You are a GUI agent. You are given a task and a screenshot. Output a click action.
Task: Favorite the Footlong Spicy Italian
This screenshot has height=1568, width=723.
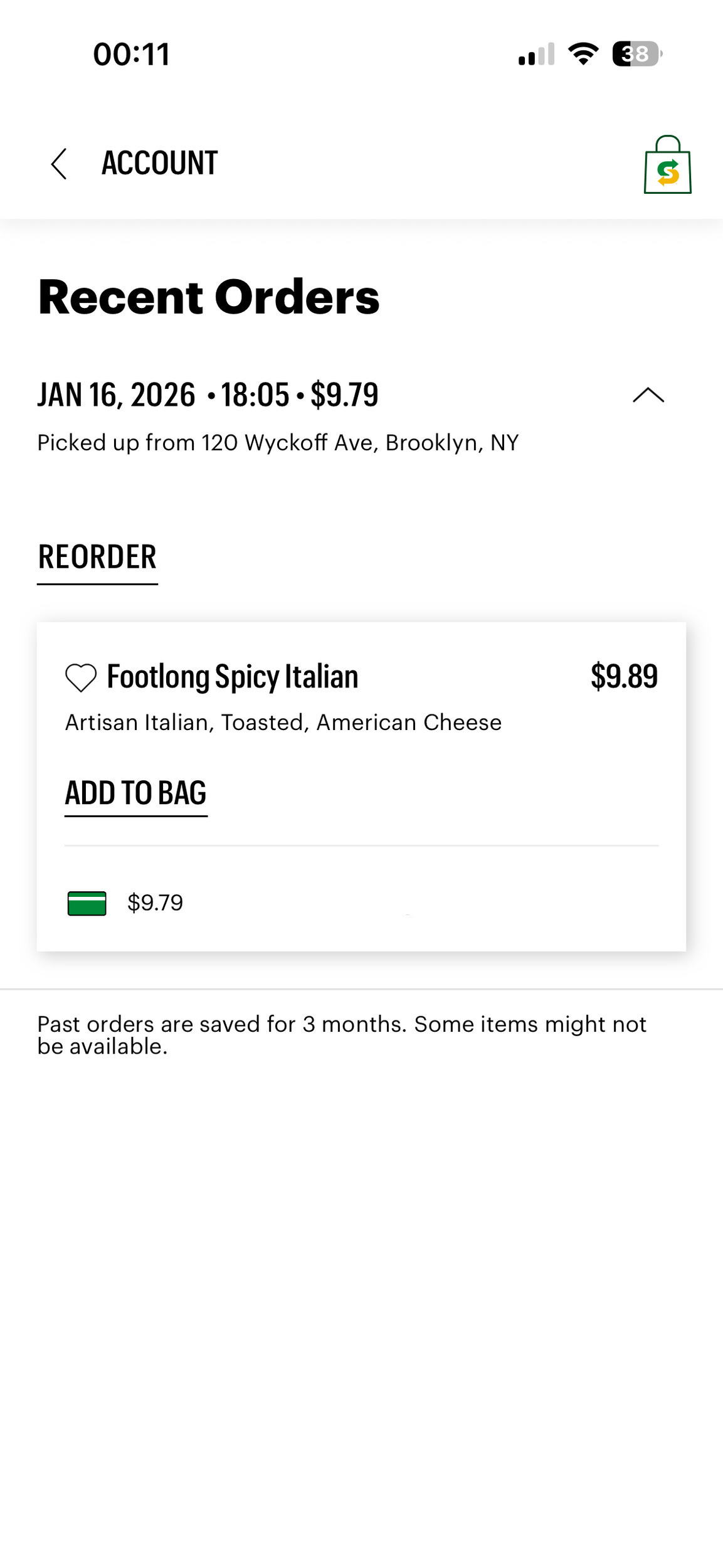81,678
